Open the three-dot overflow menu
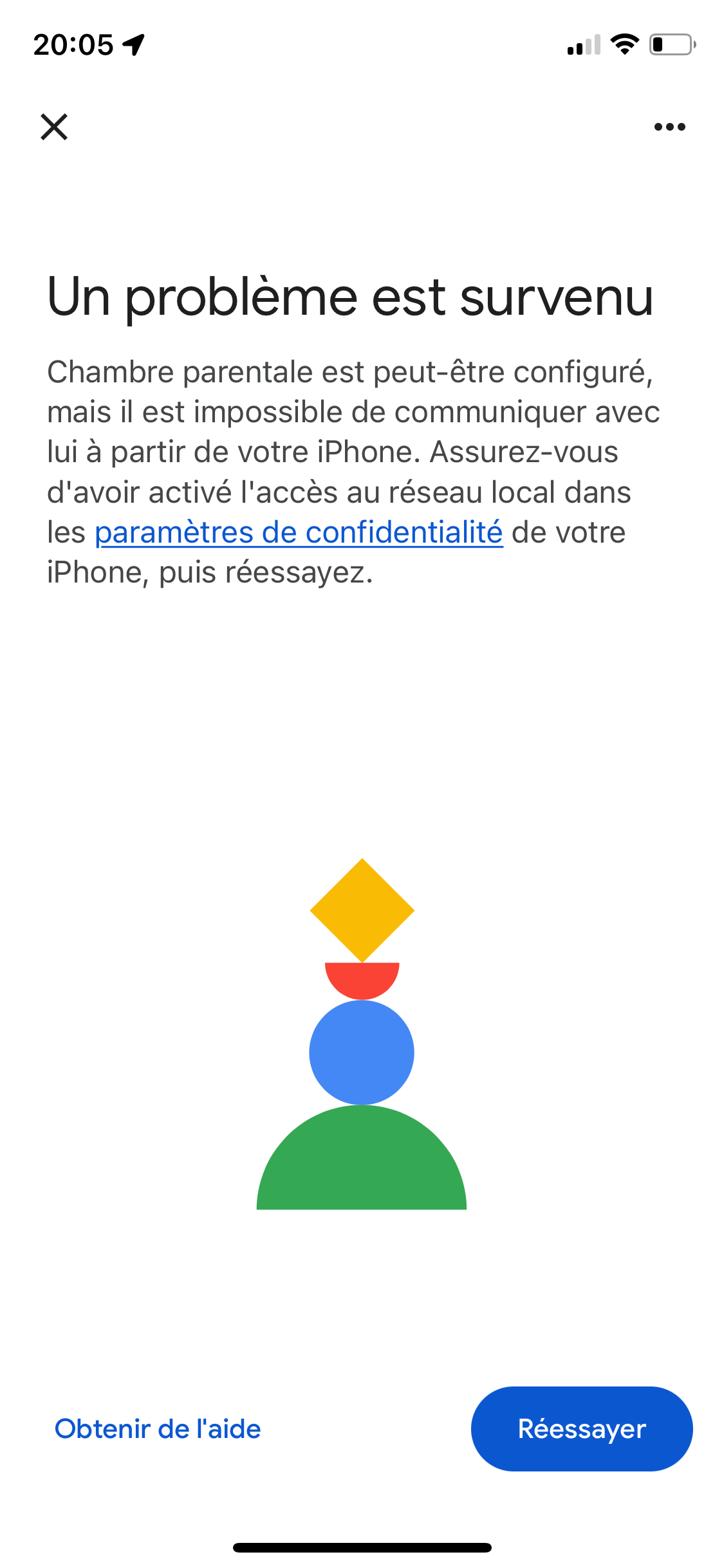This screenshot has width=724, height=1568. (669, 127)
